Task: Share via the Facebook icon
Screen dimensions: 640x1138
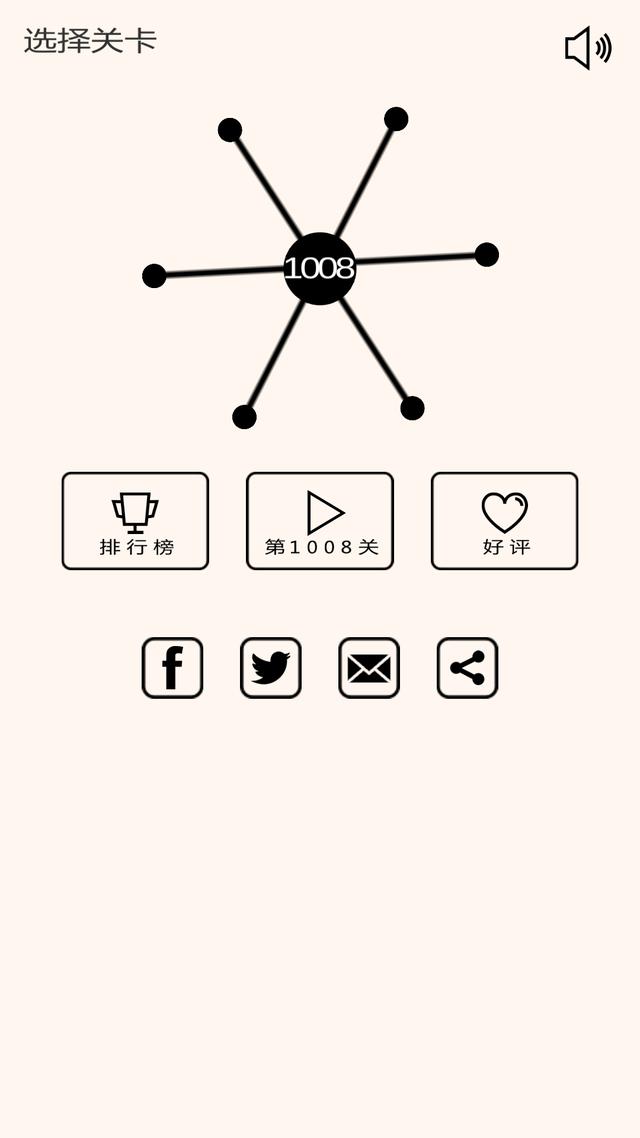Action: pyautogui.click(x=172, y=668)
